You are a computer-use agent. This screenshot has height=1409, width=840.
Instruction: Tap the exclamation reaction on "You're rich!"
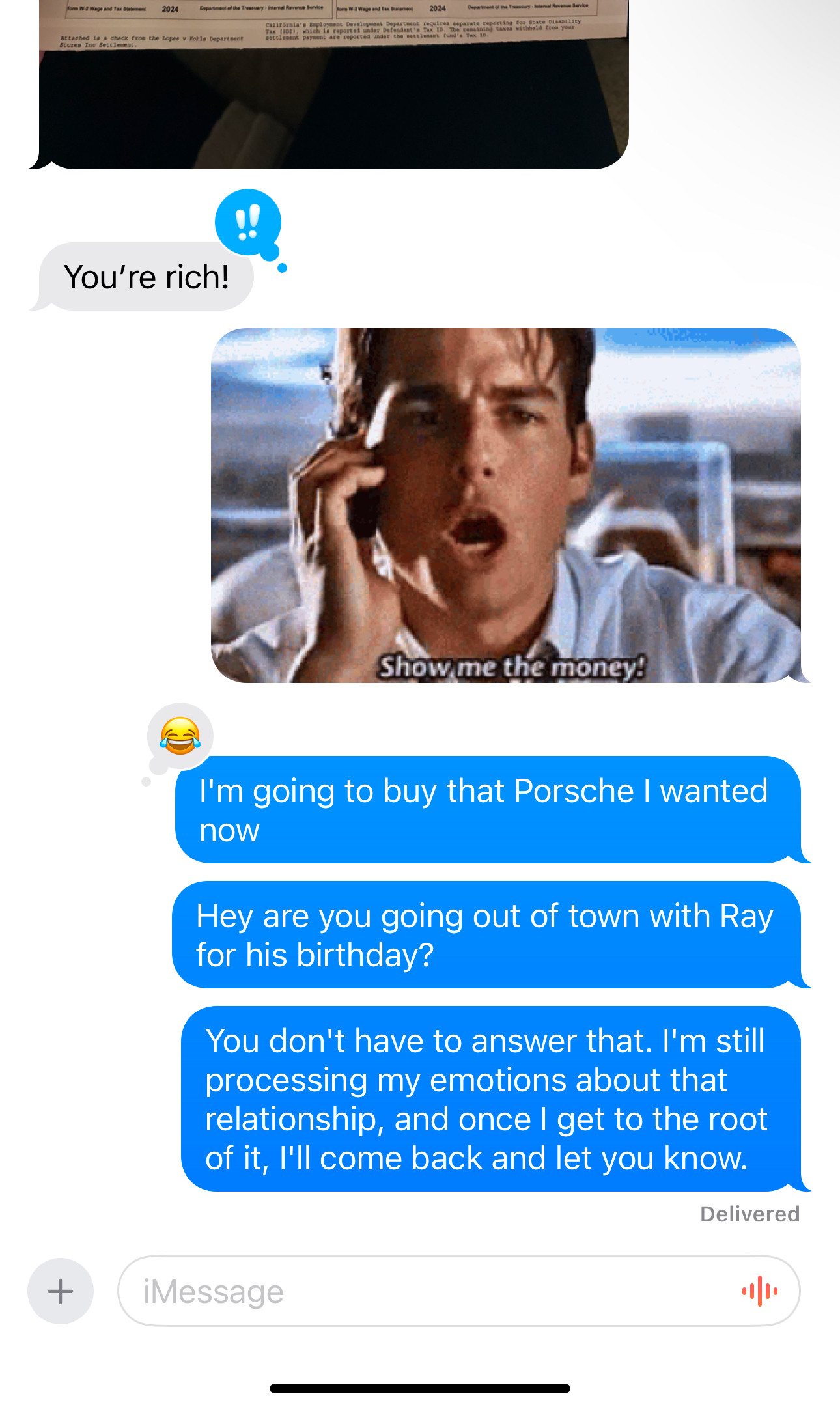(248, 223)
